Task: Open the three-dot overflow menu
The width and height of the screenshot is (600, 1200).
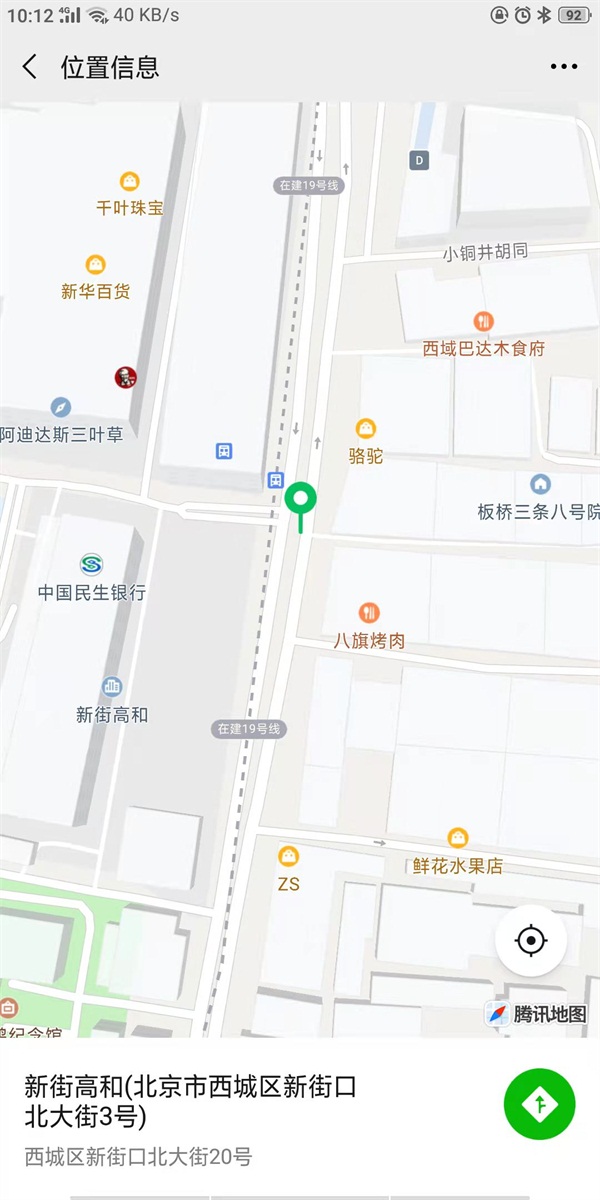Action: click(564, 67)
